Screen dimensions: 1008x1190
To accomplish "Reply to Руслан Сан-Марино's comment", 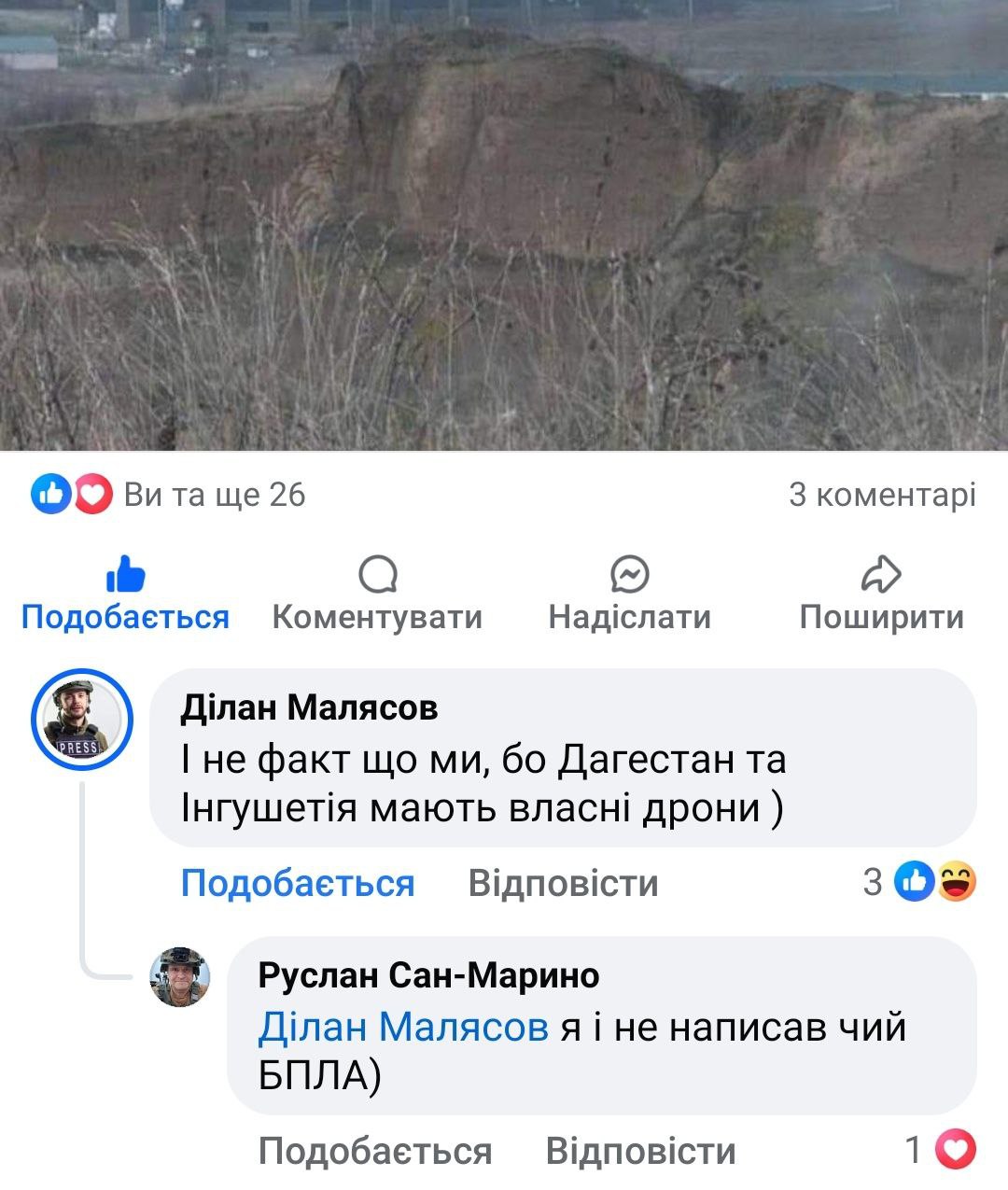I will click(640, 1151).
